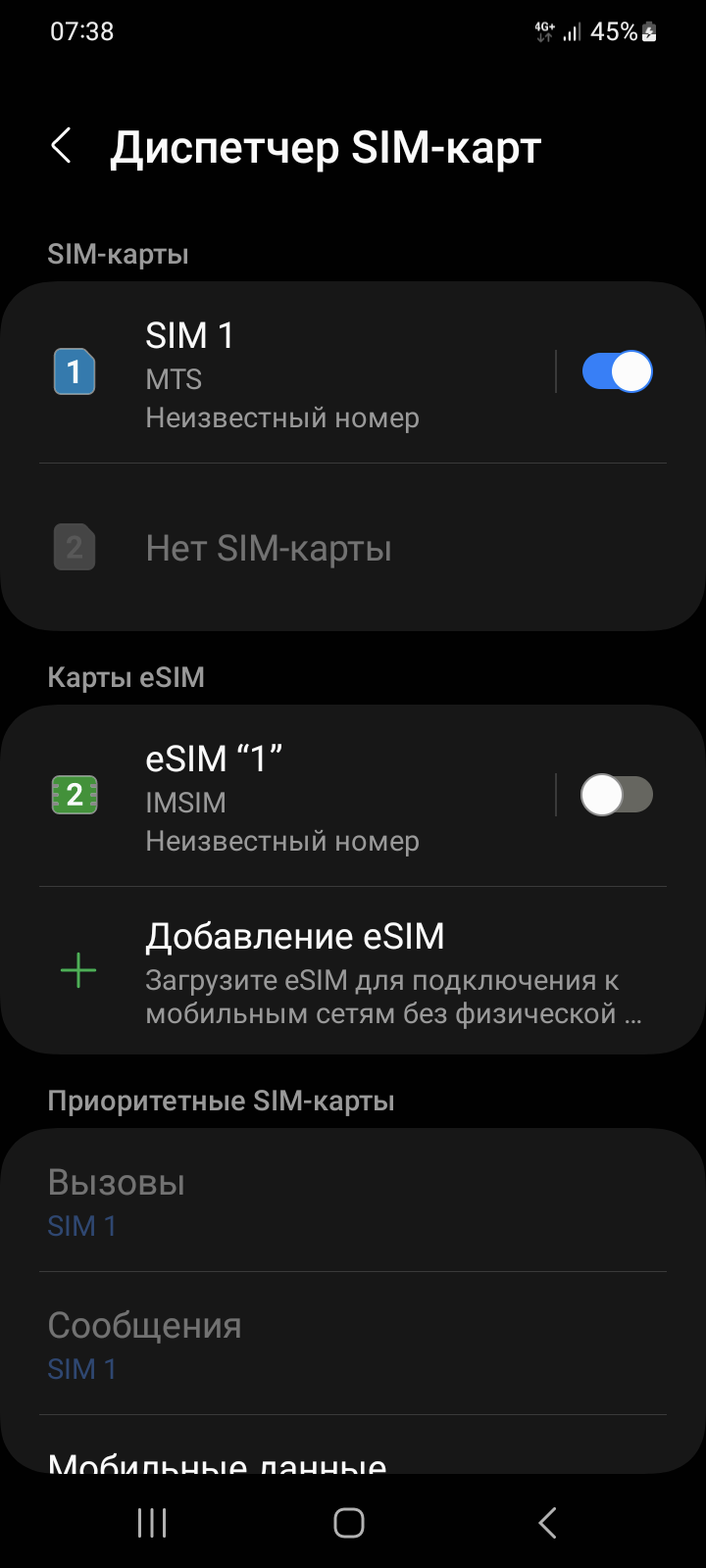
Task: Open Мобильные данные preferred SIM
Action: point(218,1462)
